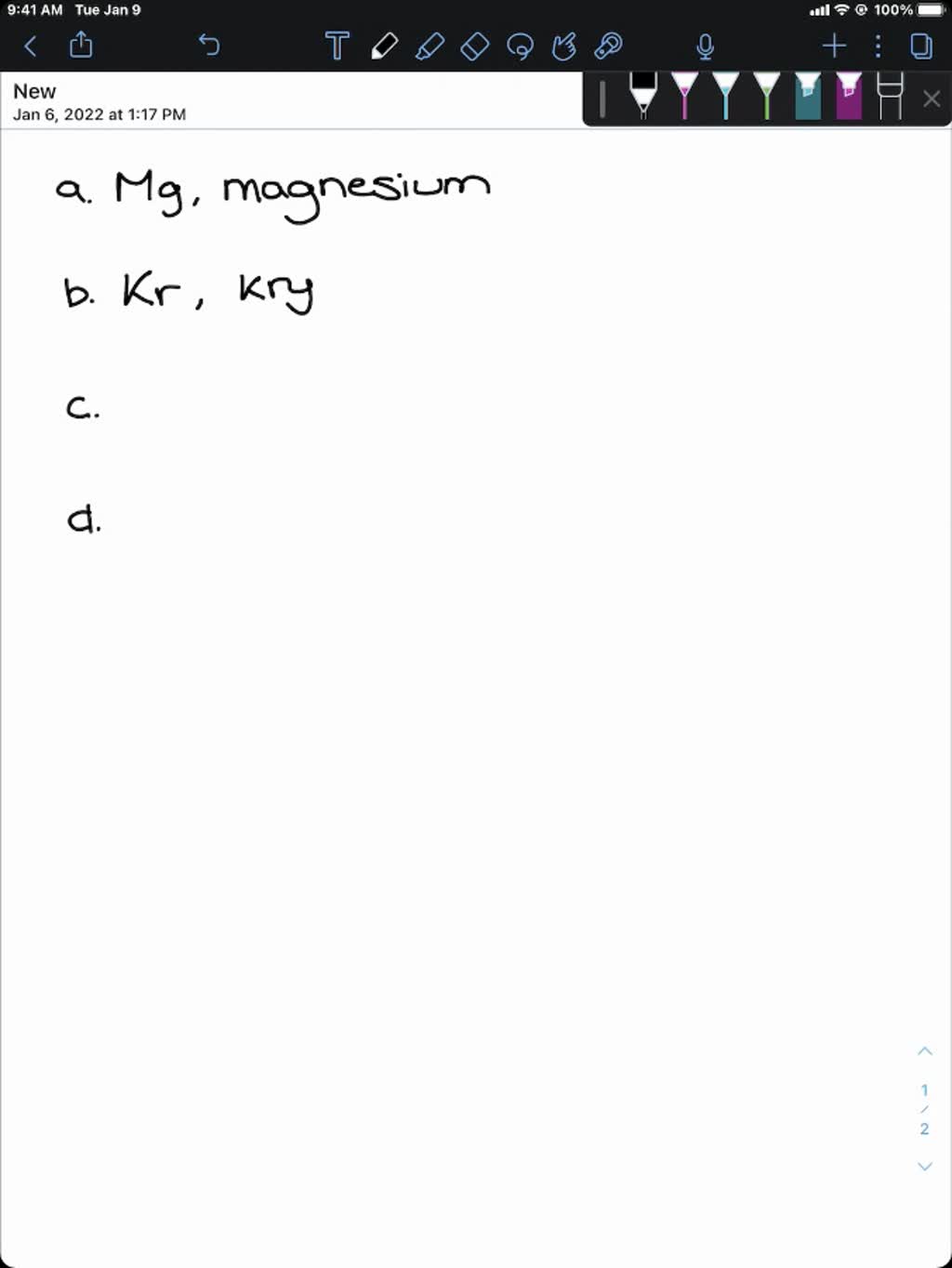
Task: Select the lasso selection tool
Action: click(520, 46)
